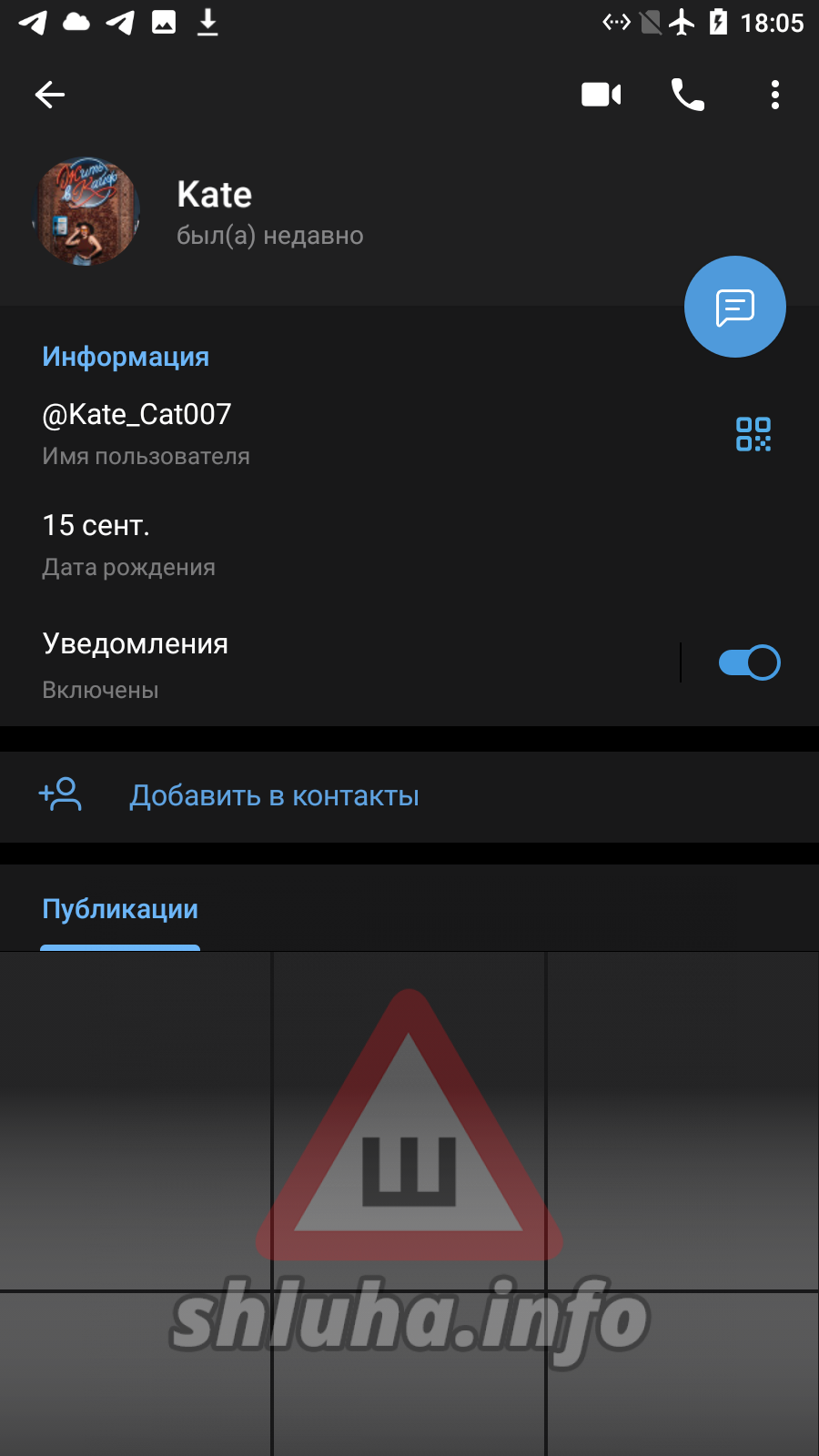
Task: Select the Публикации tab
Action: coord(120,909)
